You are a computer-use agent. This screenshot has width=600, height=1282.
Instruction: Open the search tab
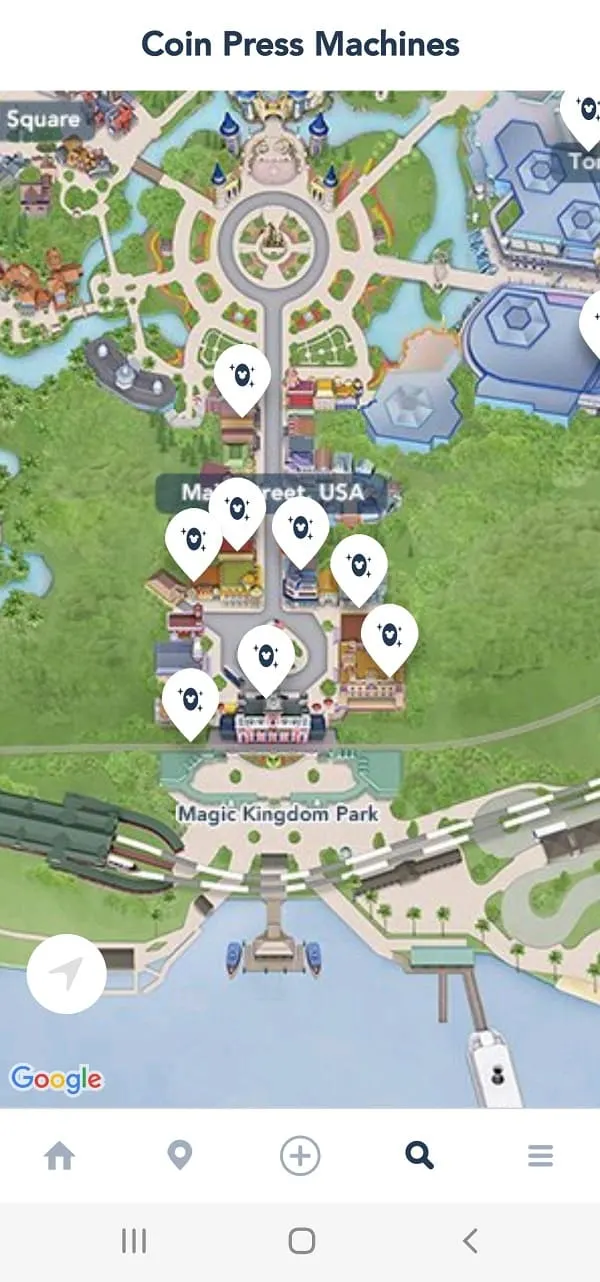420,1156
